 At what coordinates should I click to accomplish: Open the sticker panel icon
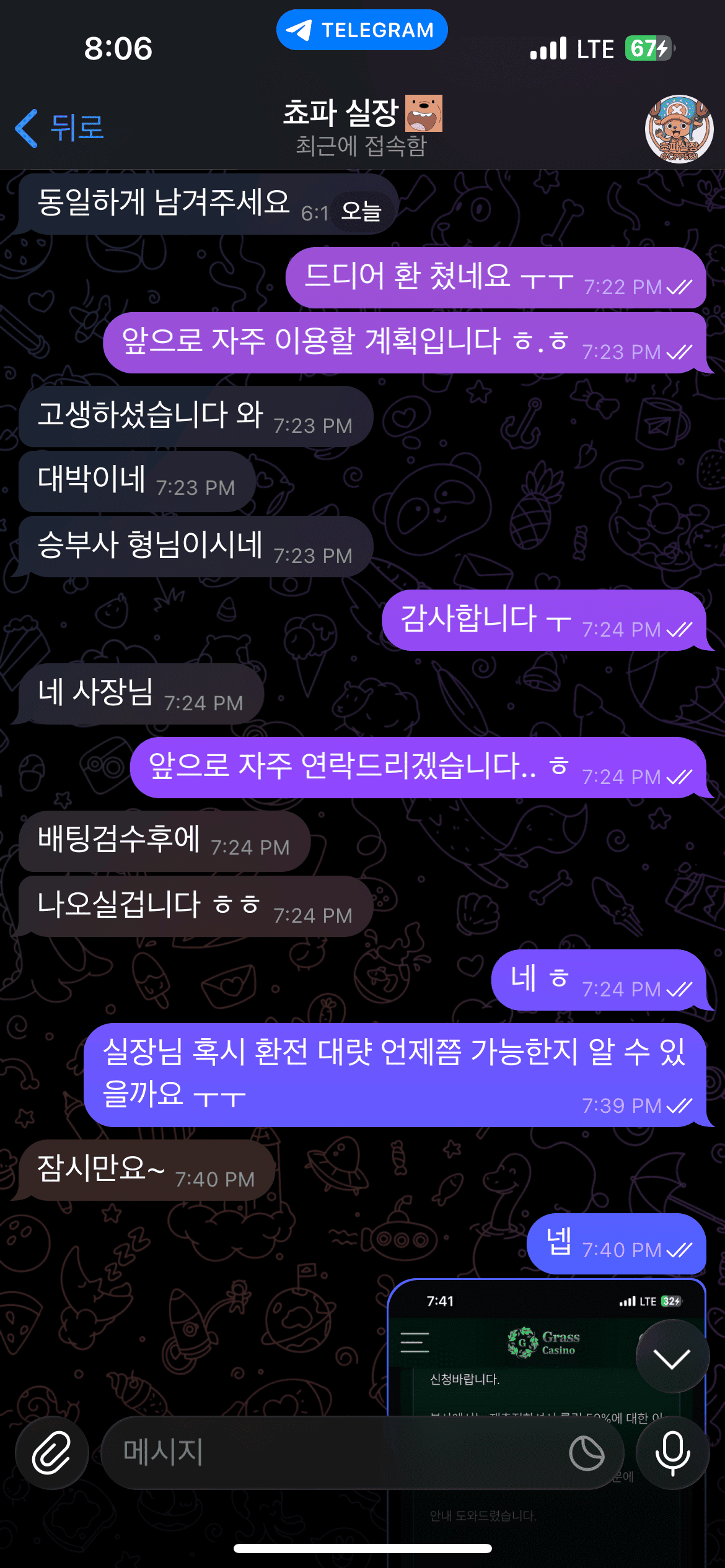(x=586, y=1452)
